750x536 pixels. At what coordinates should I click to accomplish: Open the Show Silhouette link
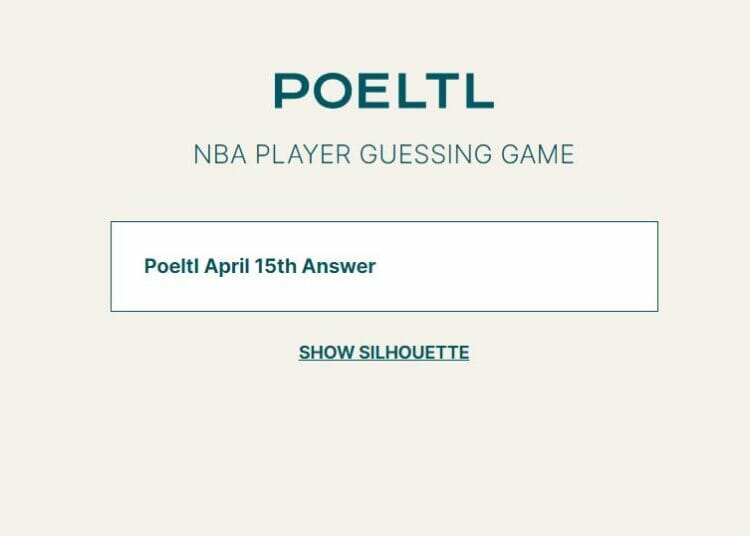pyautogui.click(x=384, y=352)
